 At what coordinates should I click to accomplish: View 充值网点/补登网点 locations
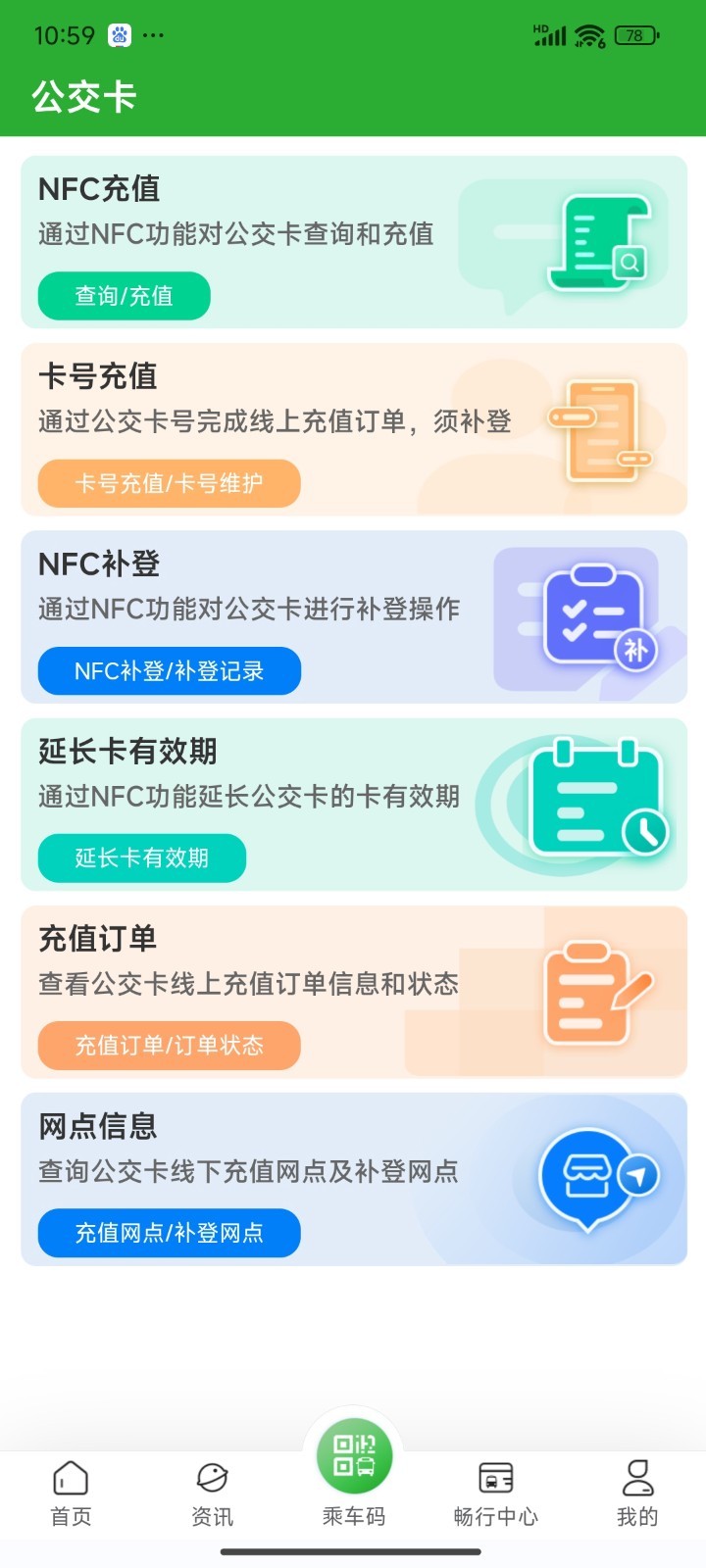pos(169,1233)
